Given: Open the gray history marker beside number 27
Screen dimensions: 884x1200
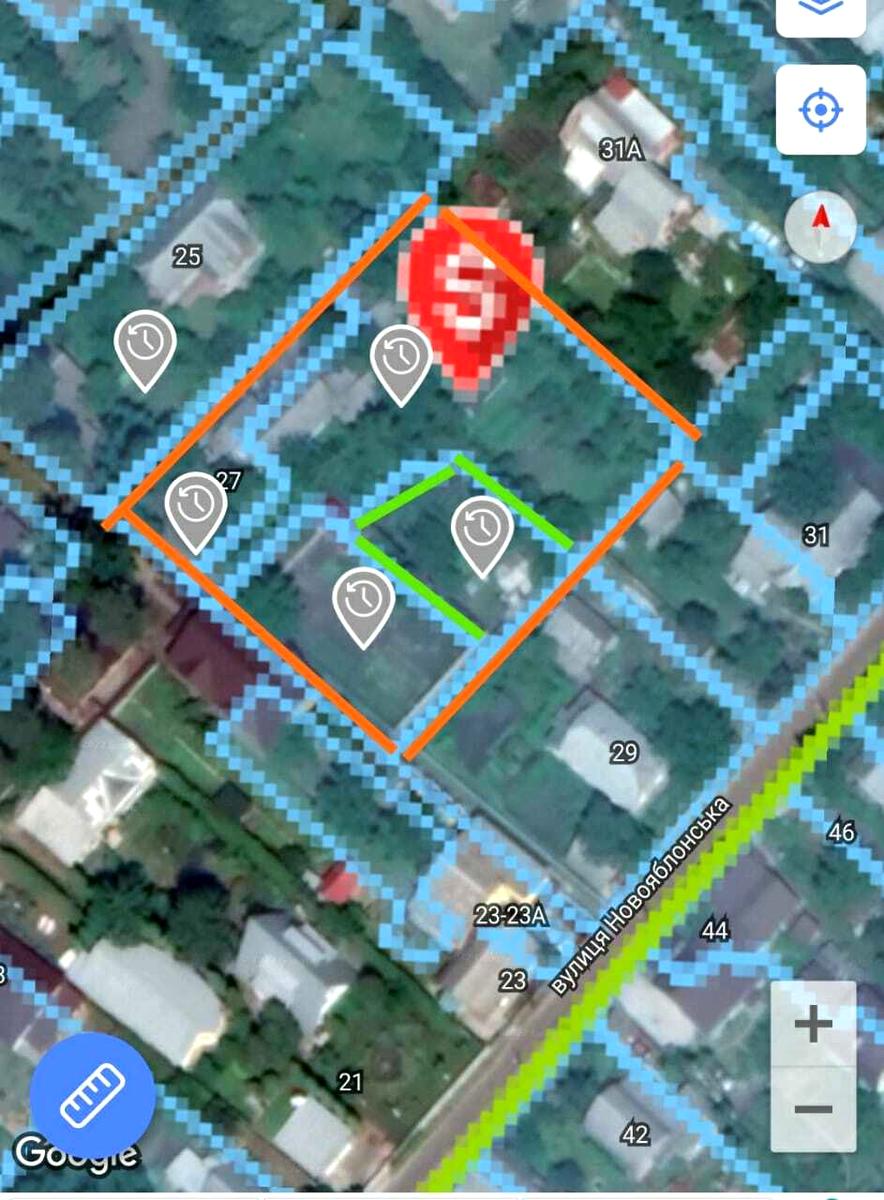Looking at the screenshot, I should coord(195,508).
